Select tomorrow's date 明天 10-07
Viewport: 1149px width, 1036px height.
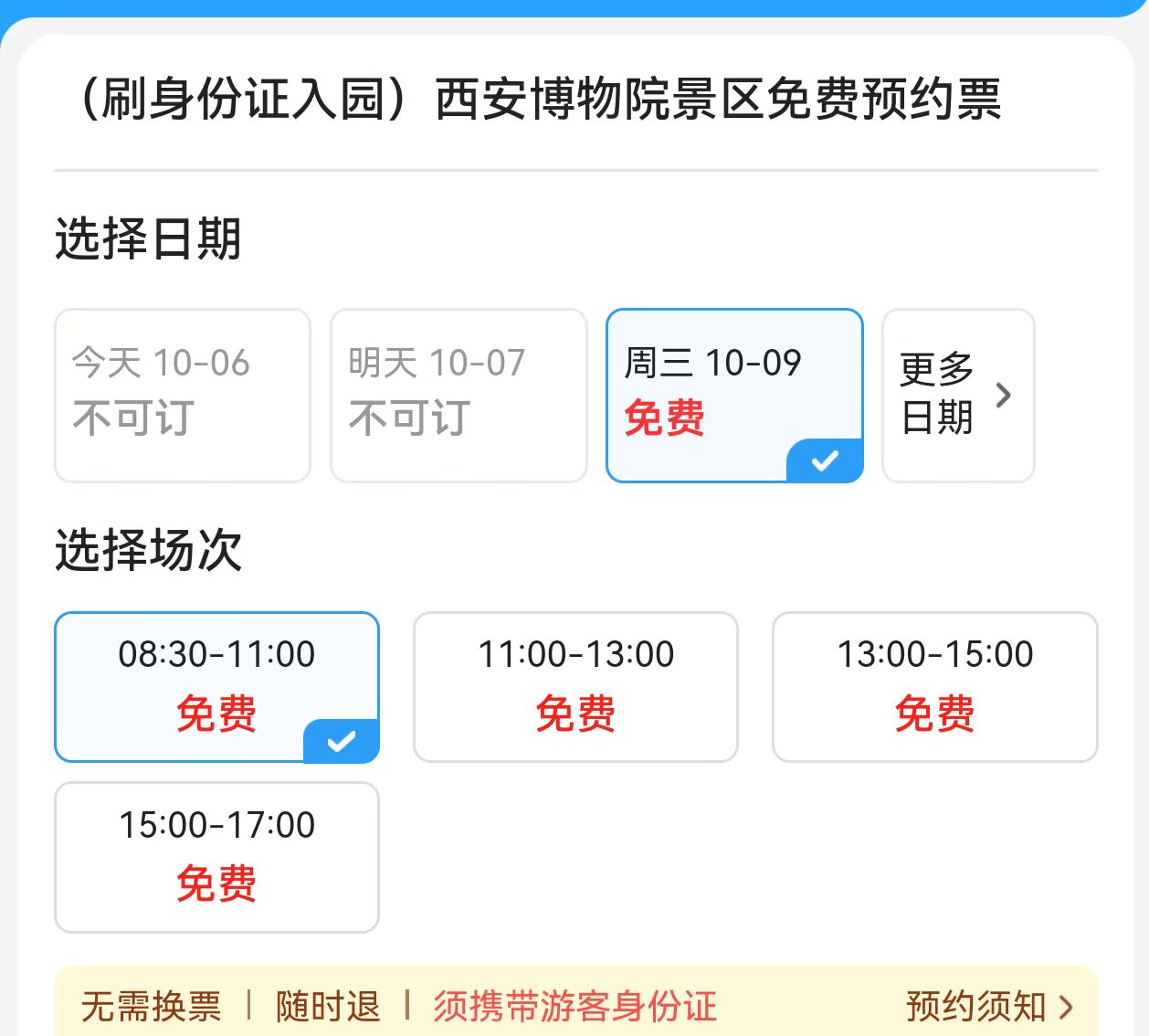point(459,395)
